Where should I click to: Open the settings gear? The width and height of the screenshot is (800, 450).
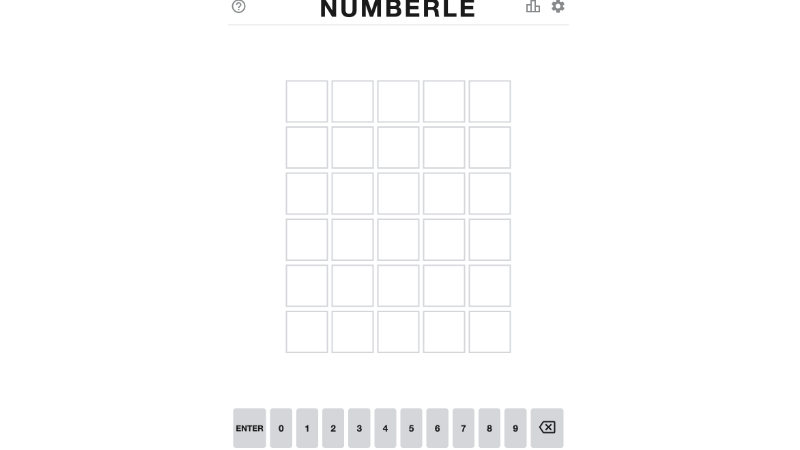[x=558, y=6]
